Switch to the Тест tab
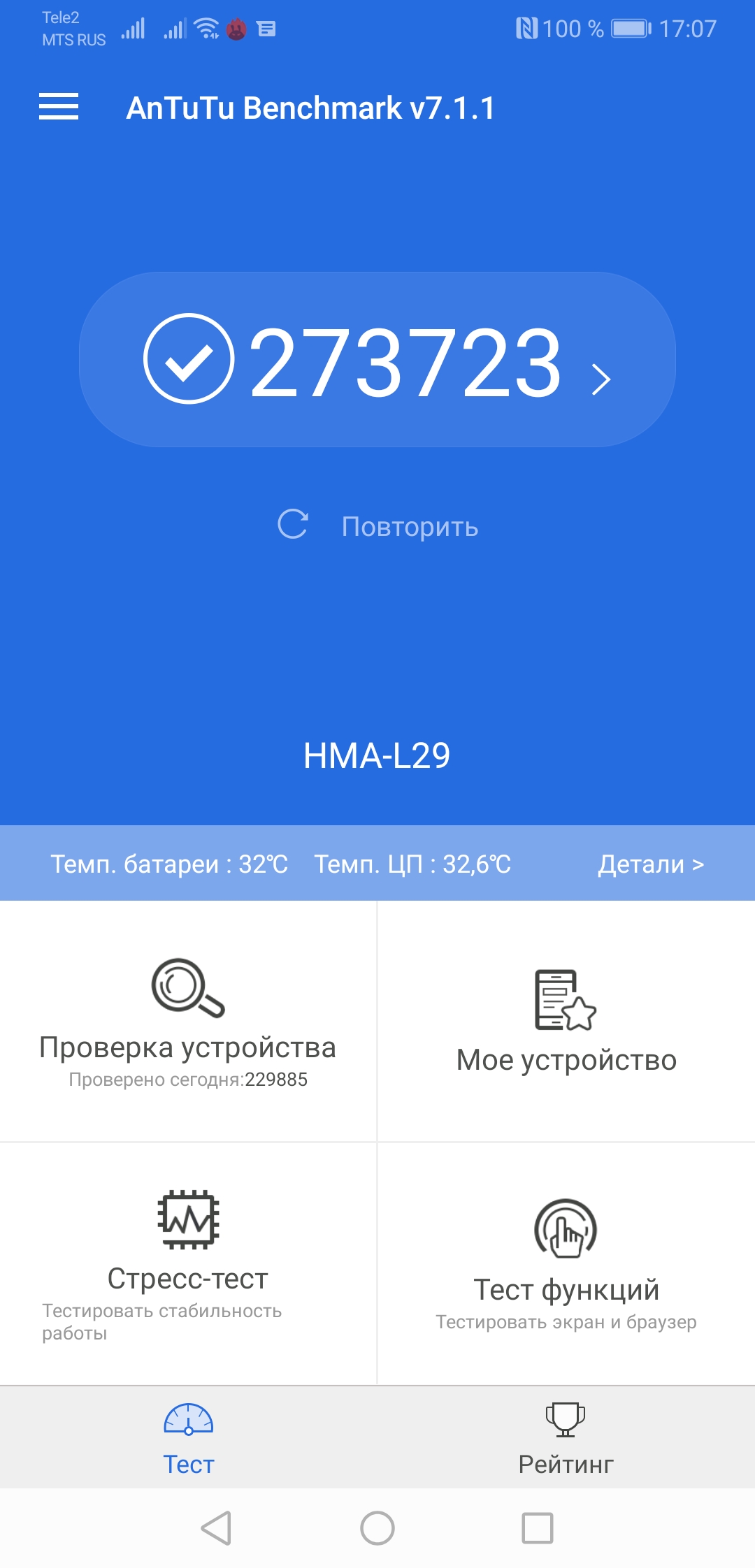755x1568 pixels. point(189,1438)
